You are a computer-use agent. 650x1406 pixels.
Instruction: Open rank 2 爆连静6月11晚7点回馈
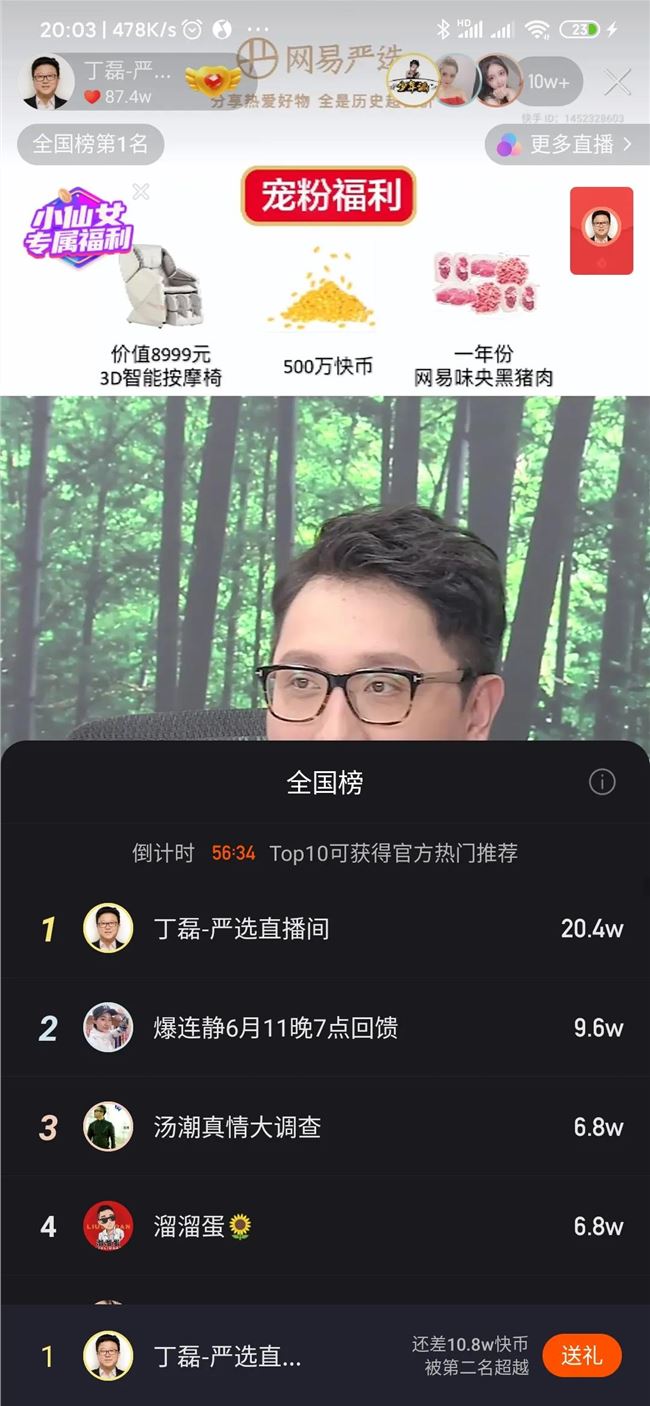pos(275,1027)
